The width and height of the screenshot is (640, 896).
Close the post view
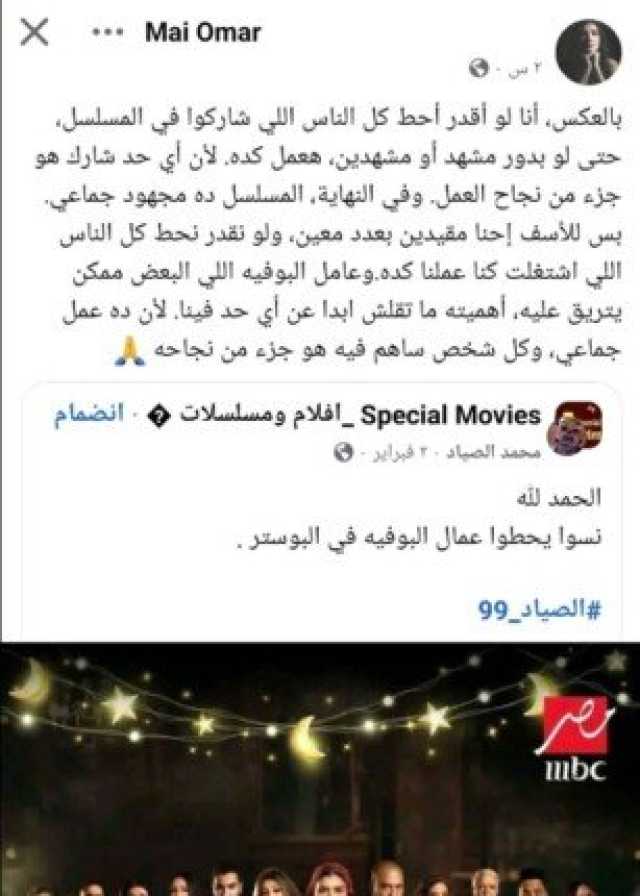click(x=34, y=32)
